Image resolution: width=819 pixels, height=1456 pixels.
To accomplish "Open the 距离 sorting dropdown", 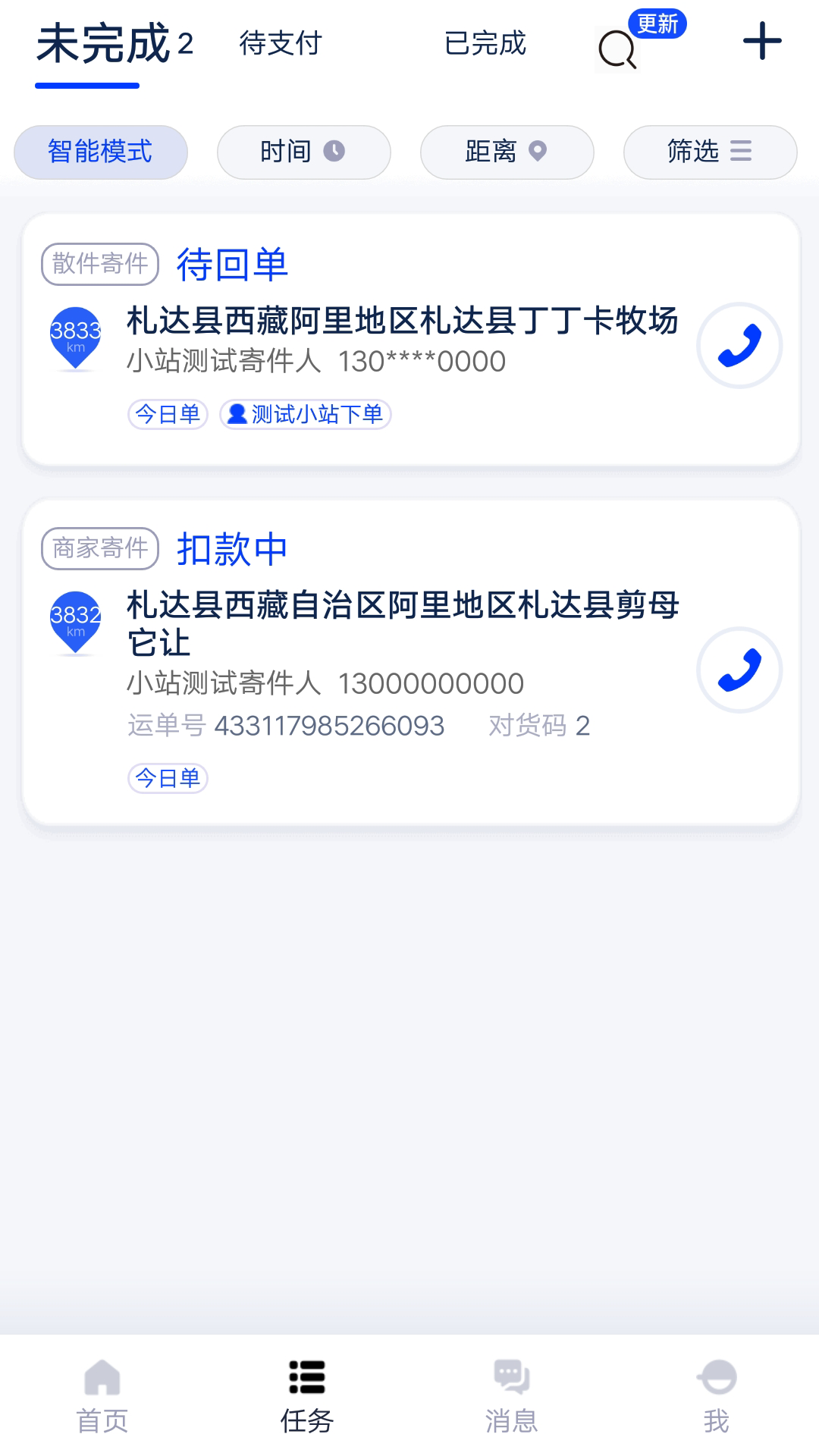I will tap(506, 152).
